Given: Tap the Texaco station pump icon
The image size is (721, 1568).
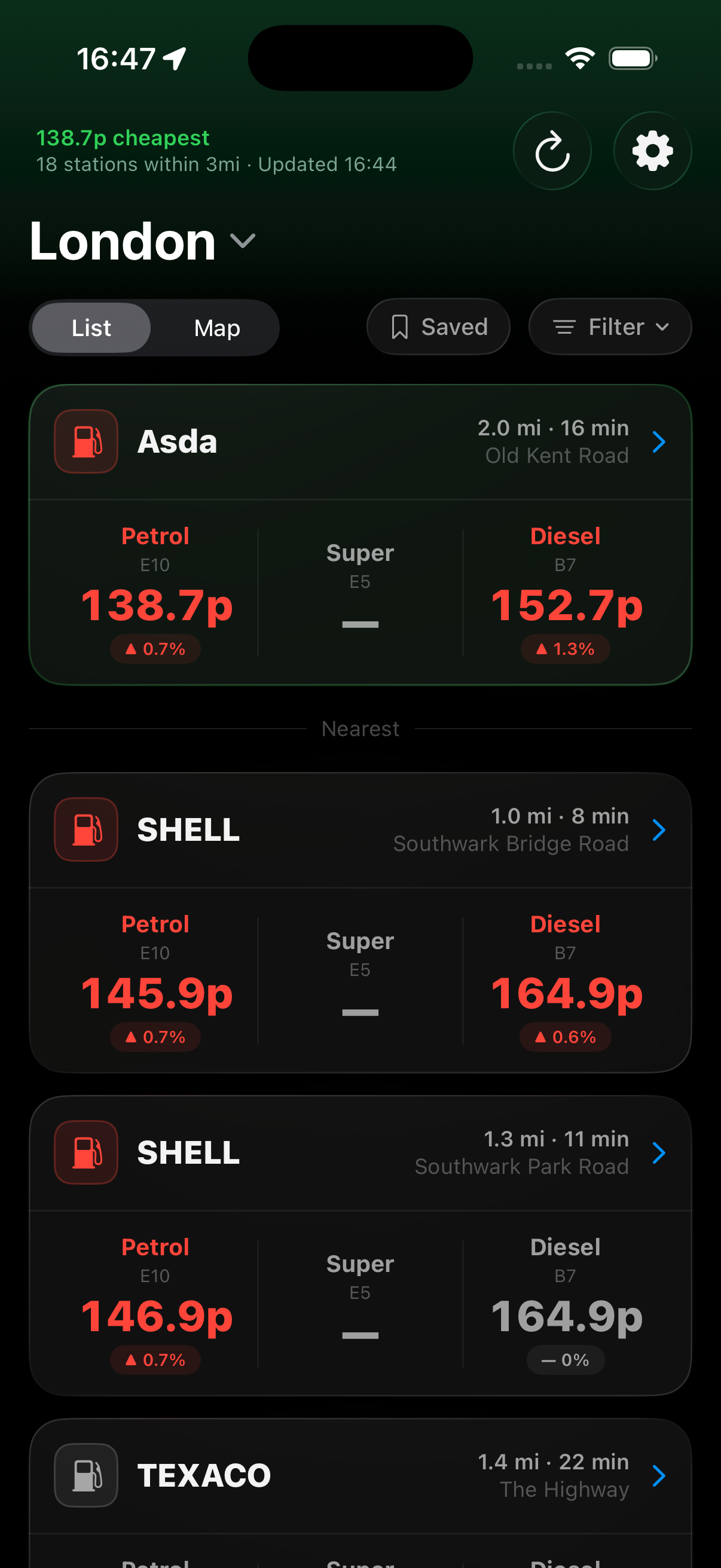Looking at the screenshot, I should coord(85,1475).
